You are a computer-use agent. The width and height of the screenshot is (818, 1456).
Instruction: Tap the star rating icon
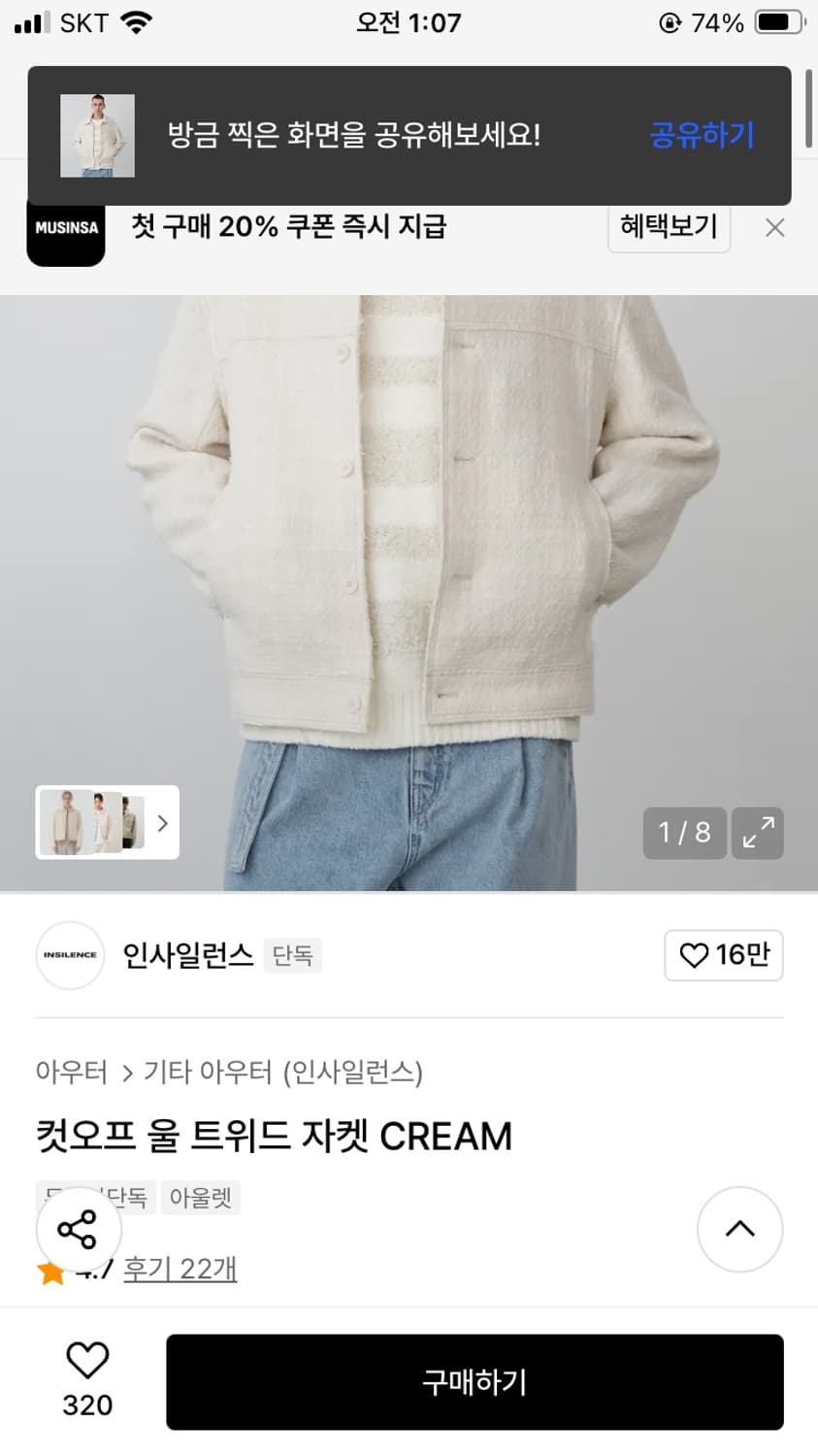[x=50, y=1269]
